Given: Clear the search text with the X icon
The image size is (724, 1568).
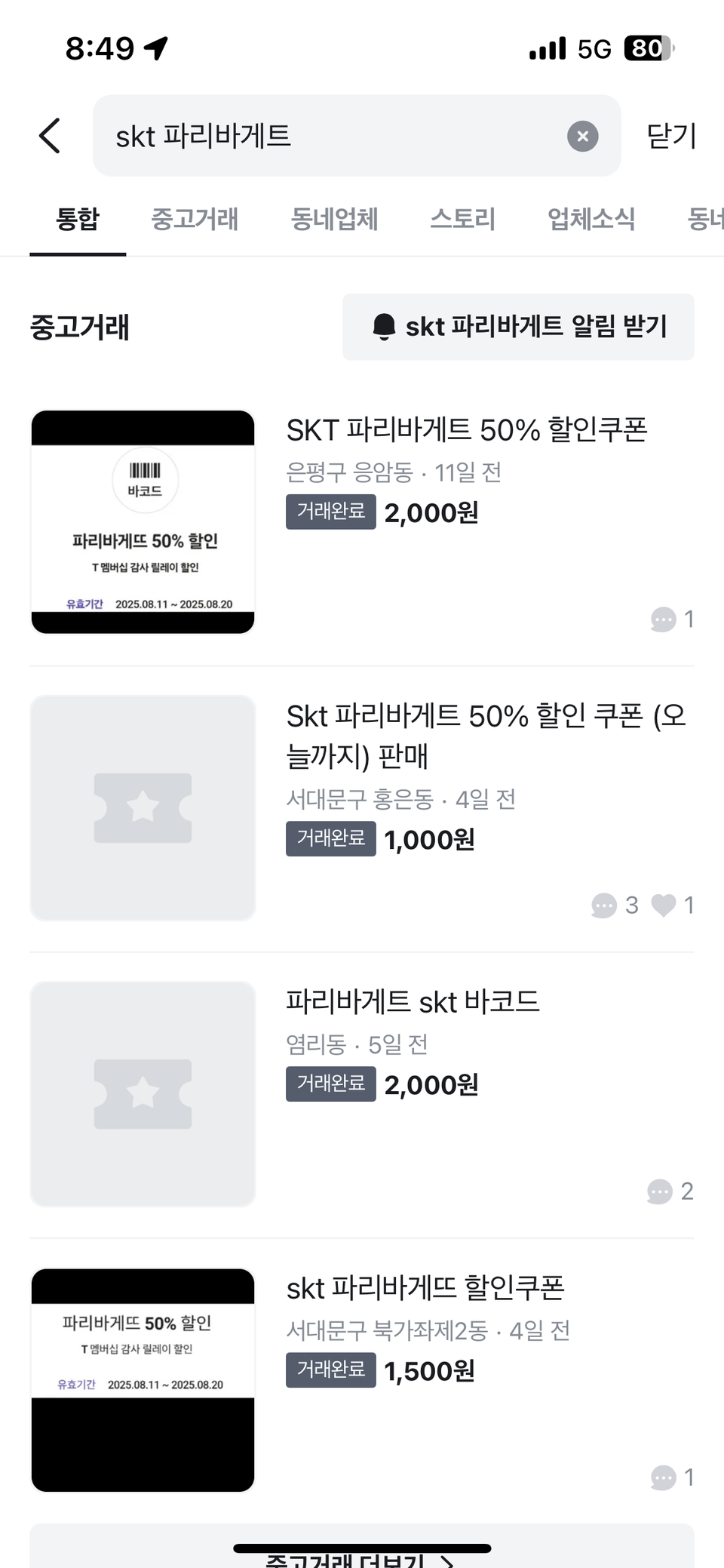Looking at the screenshot, I should coord(582,136).
